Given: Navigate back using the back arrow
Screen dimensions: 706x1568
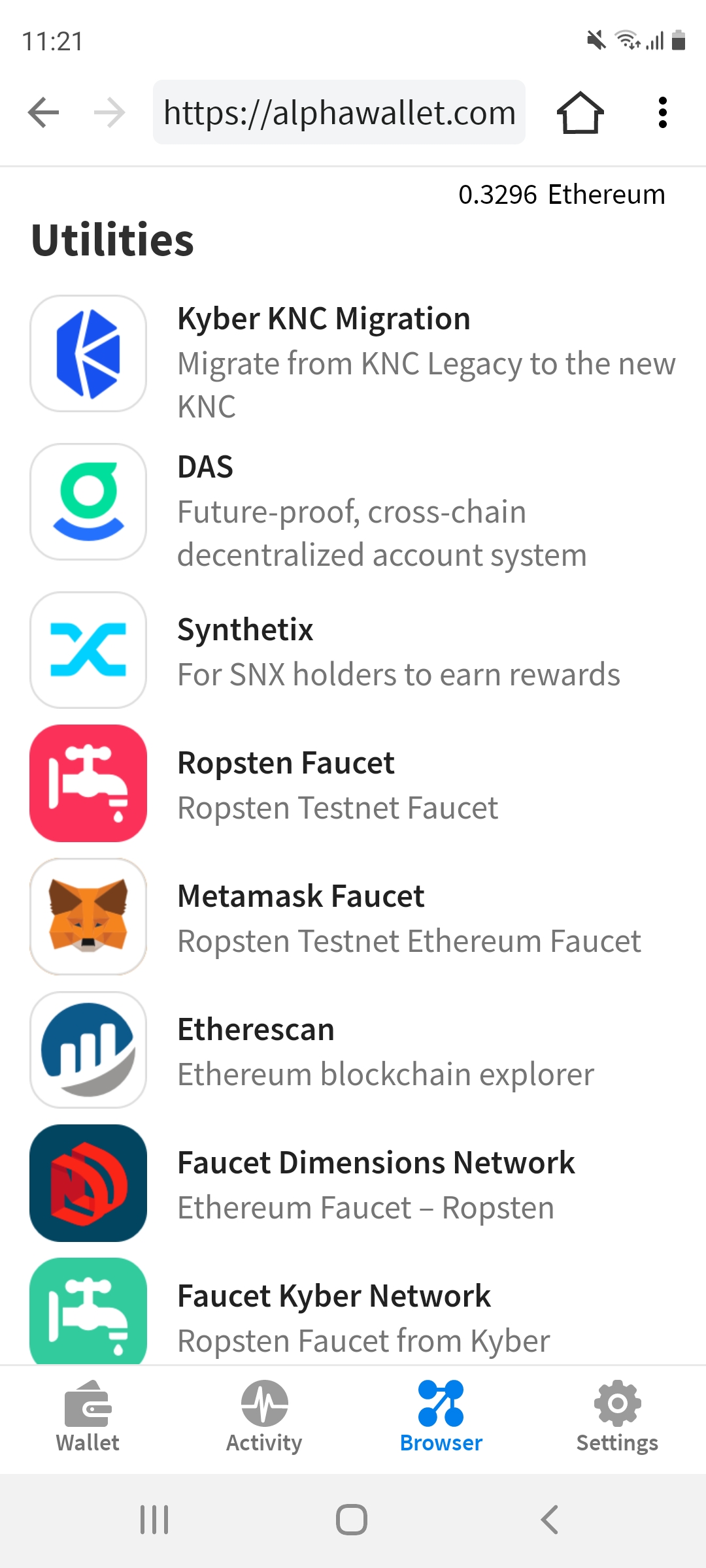Looking at the screenshot, I should coord(42,112).
